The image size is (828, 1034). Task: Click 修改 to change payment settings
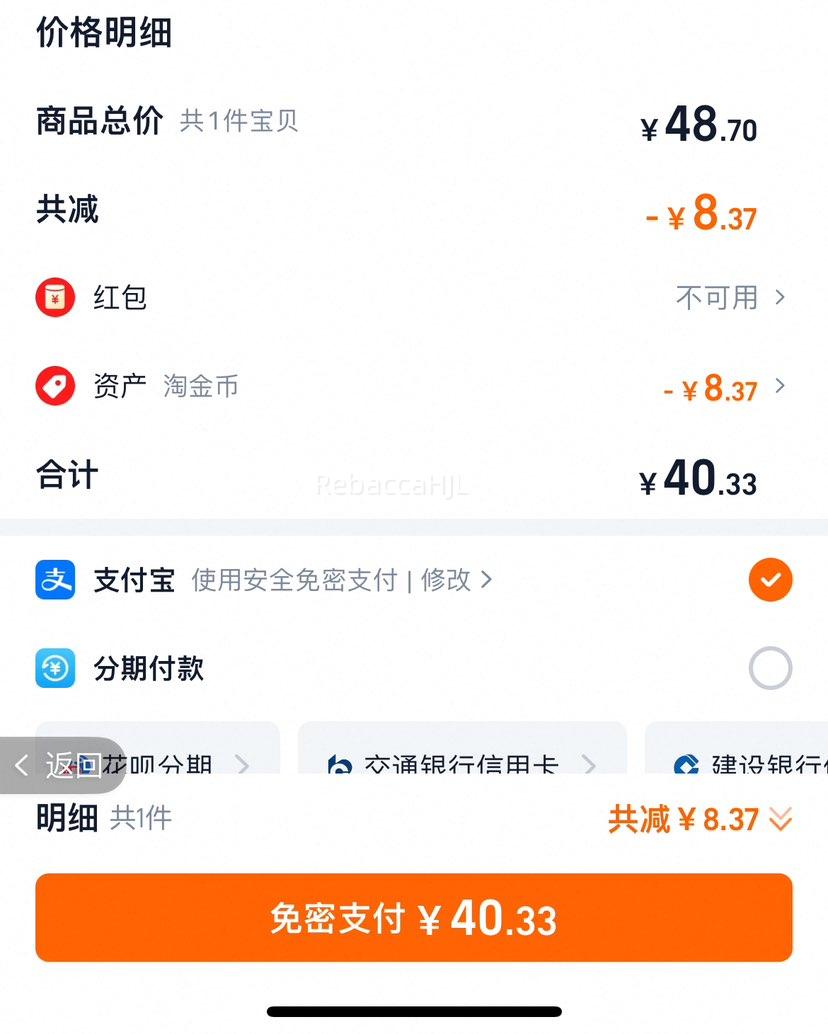[447, 580]
